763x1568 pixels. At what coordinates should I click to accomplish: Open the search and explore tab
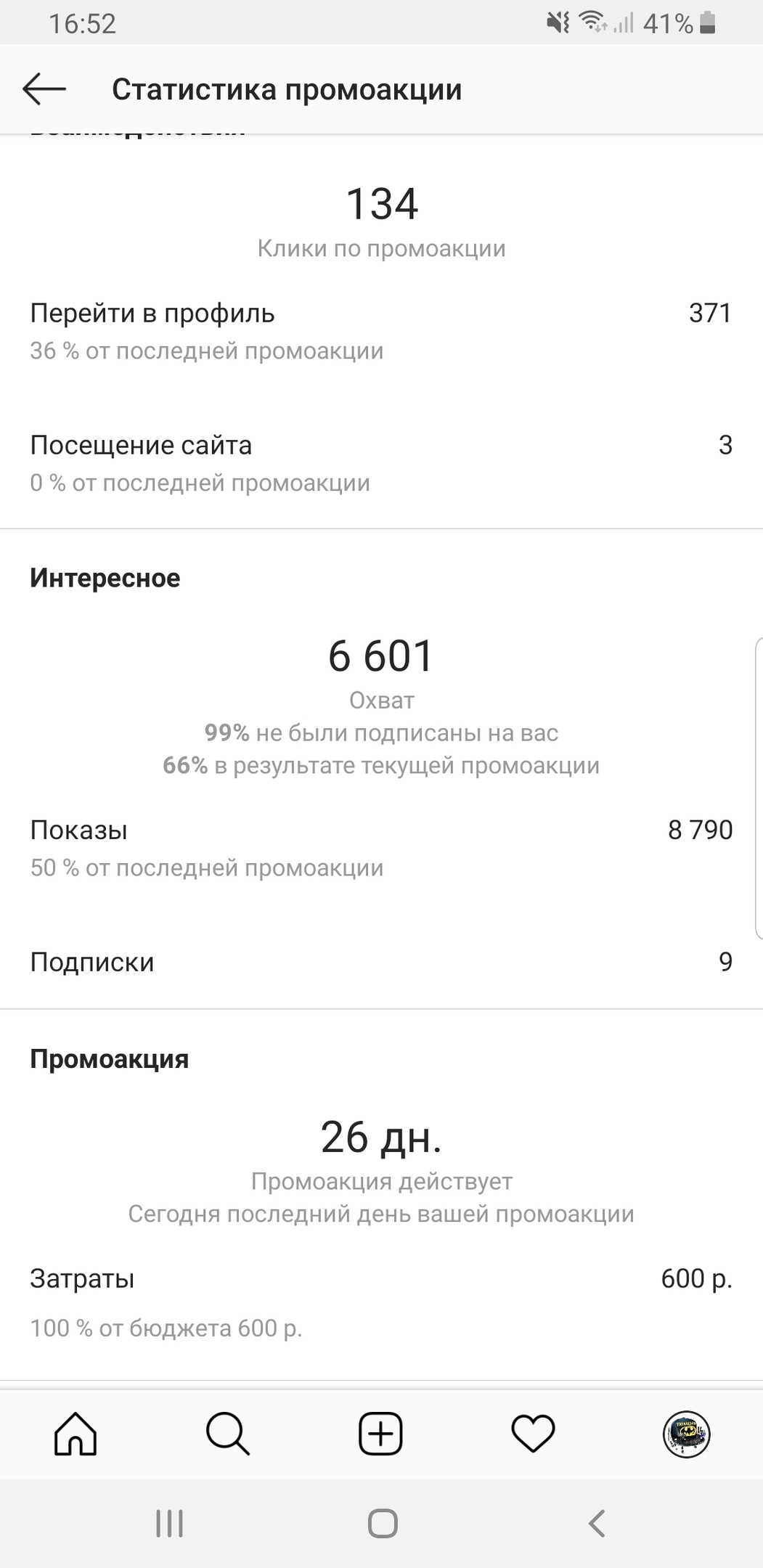[x=228, y=1434]
